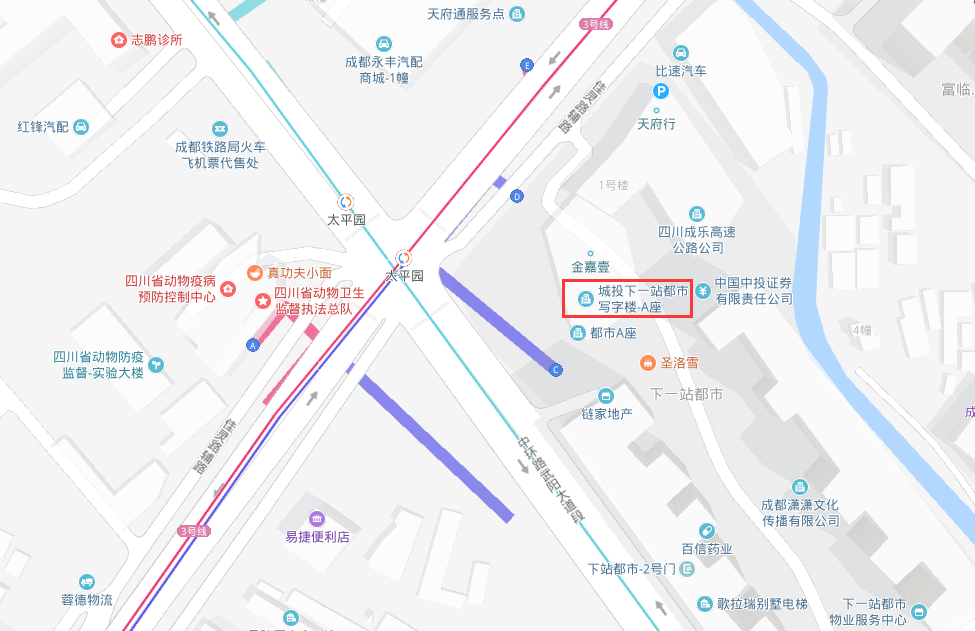
Task: Select 比速汽车 marker
Action: [681, 53]
